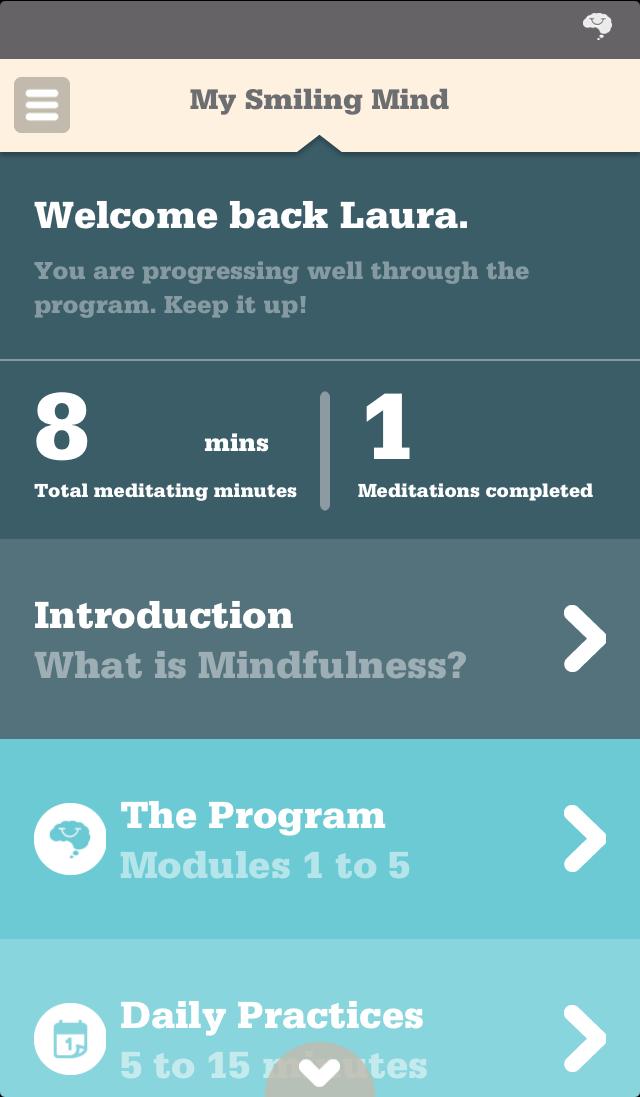This screenshot has width=640, height=1097.
Task: Open Introduction: What is Mindfulness?
Action: [320, 639]
